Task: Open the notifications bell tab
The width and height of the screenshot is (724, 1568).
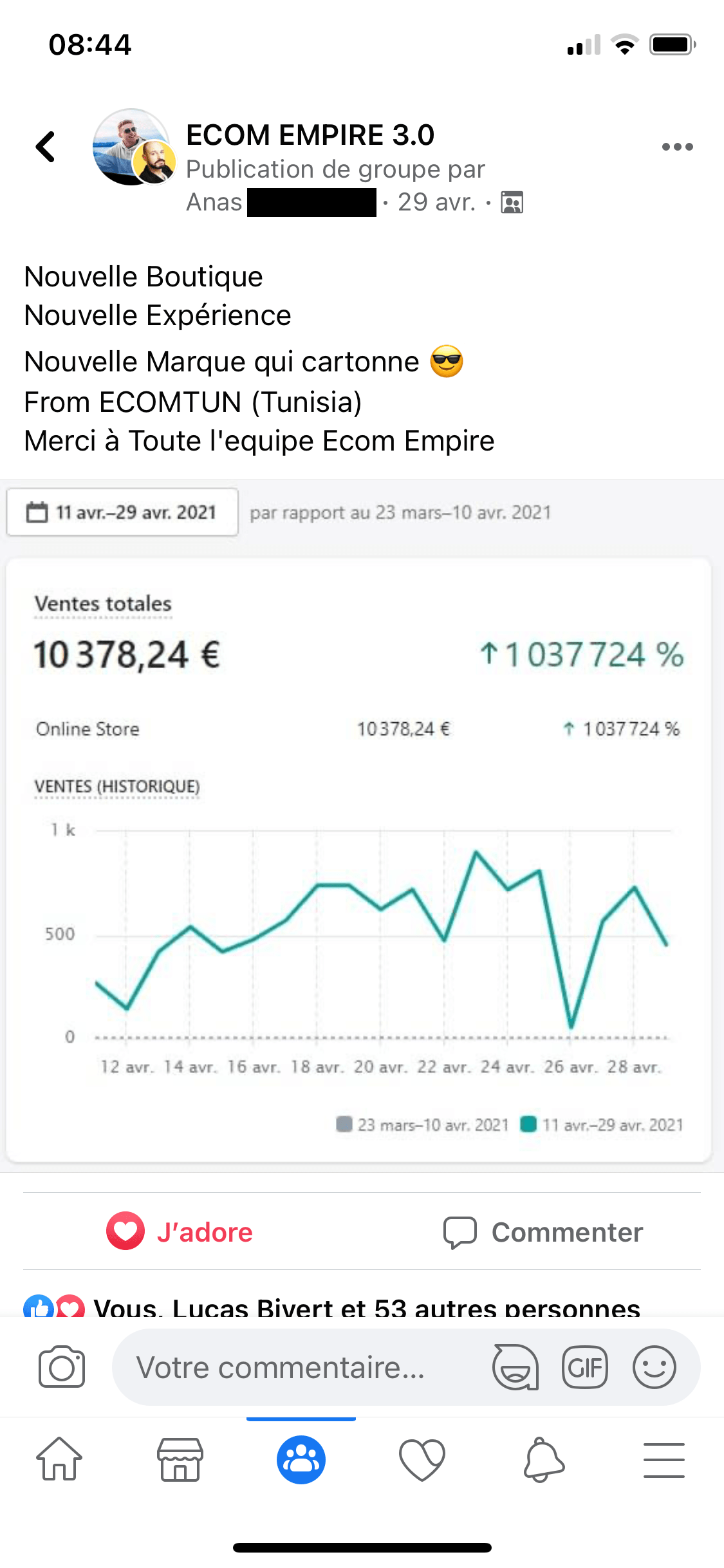Action: 544,1459
